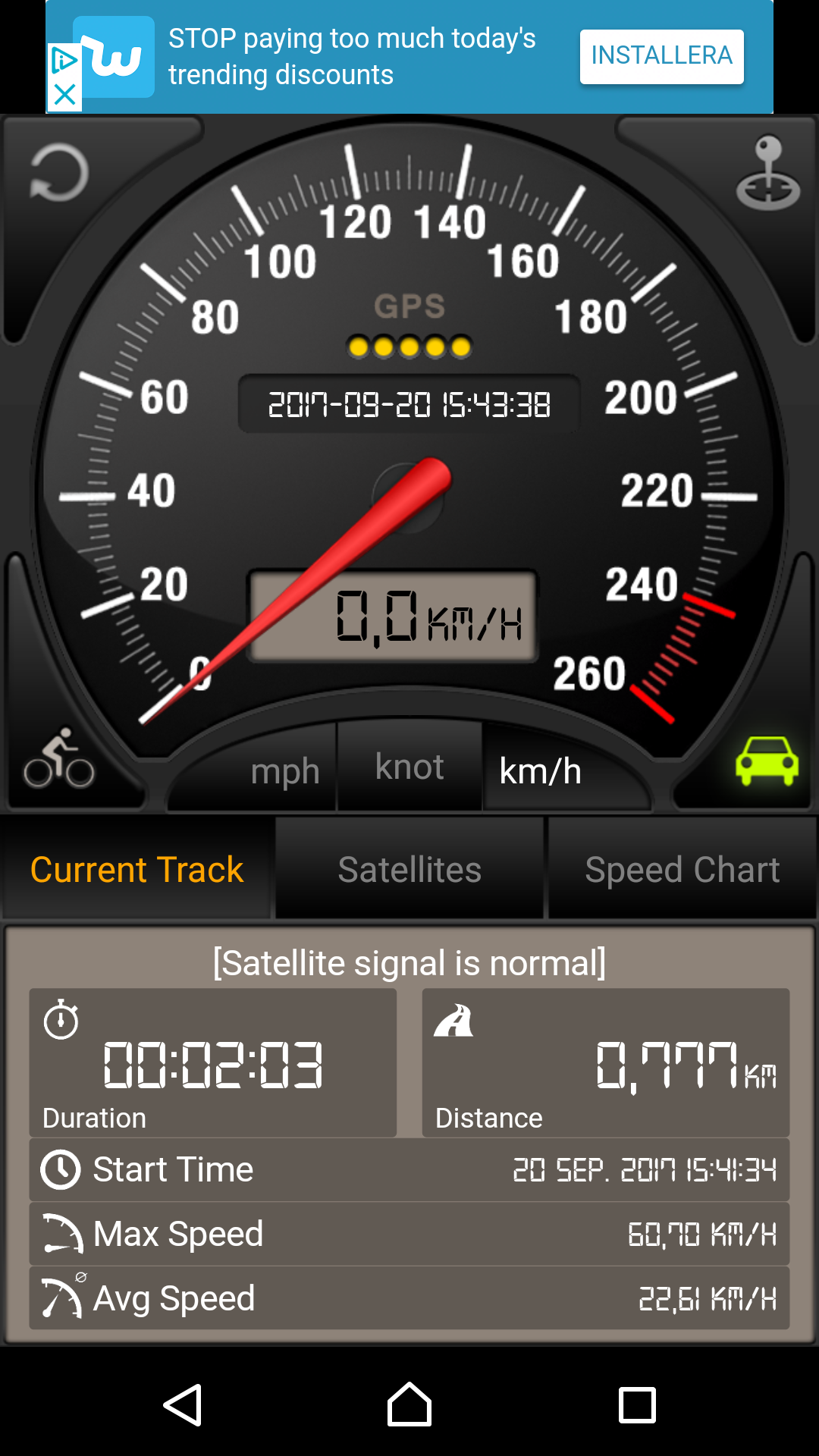Close the ad banner
Viewport: 819px width, 1456px height.
click(65, 96)
